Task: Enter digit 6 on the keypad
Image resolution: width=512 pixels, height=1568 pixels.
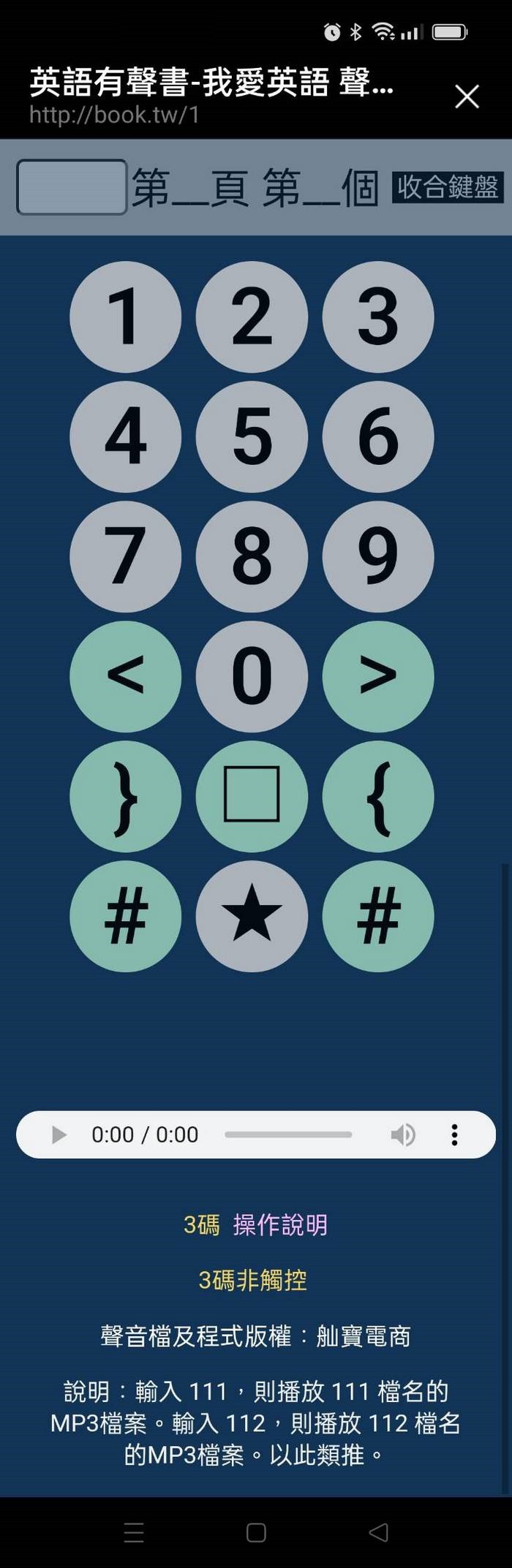Action: [x=378, y=436]
